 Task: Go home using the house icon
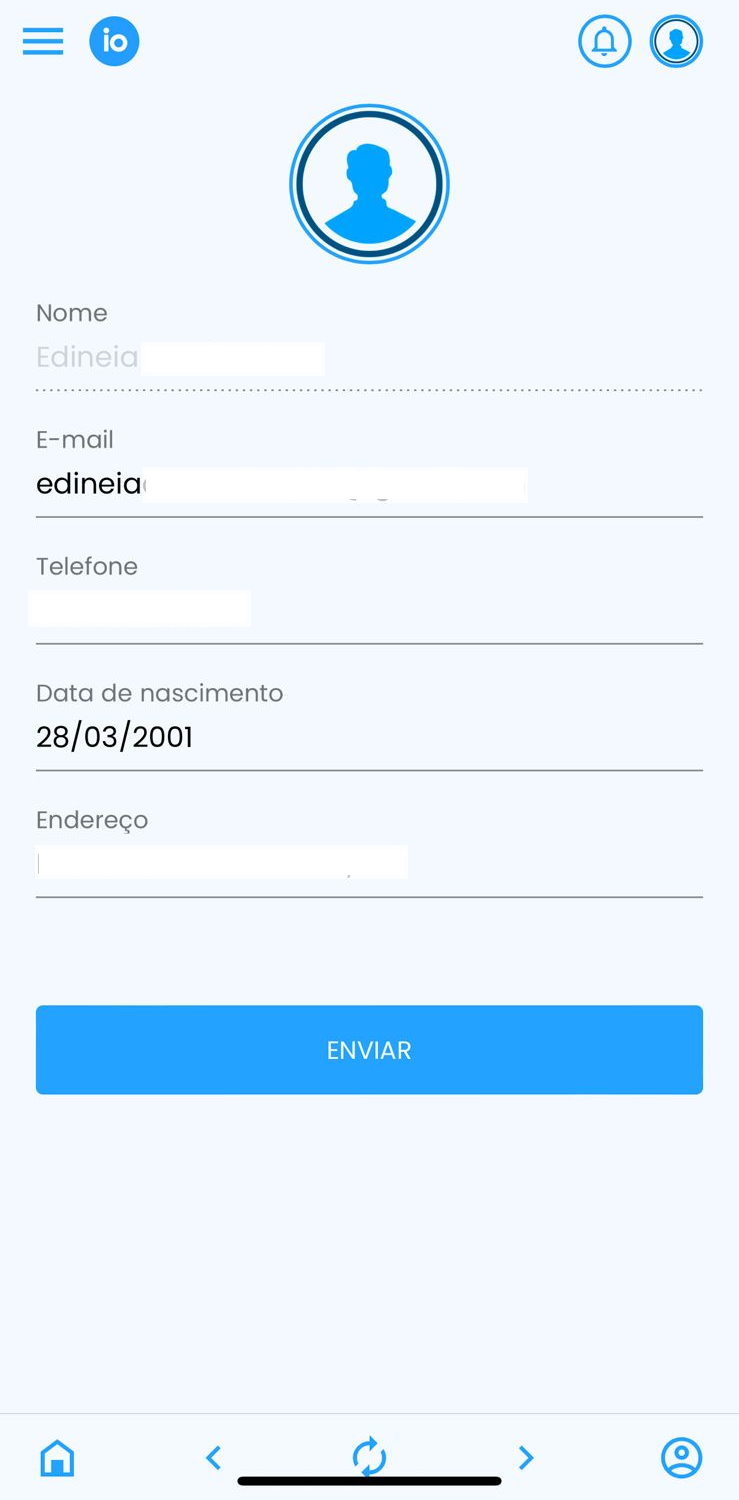coord(57,1458)
